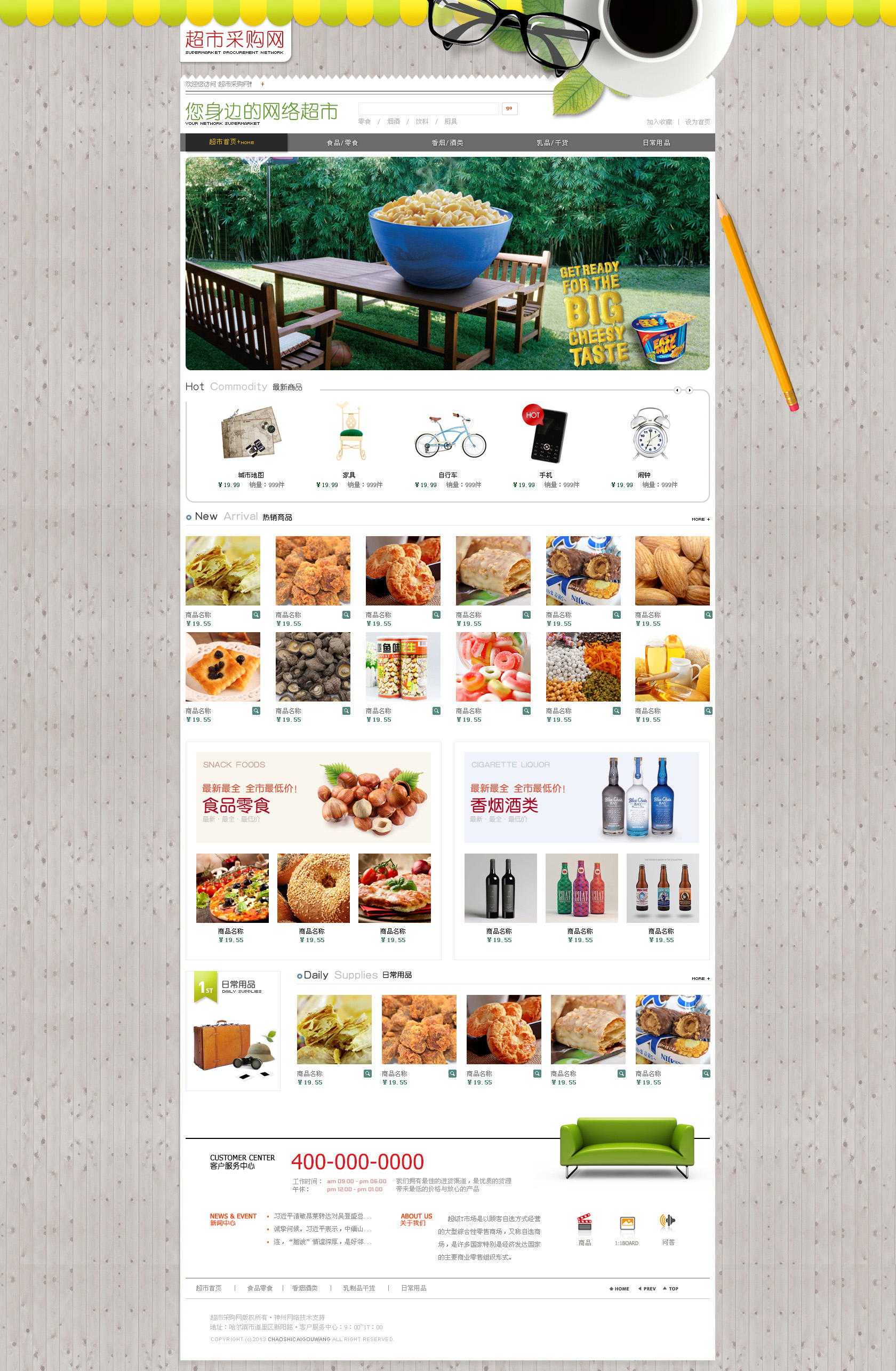Image resolution: width=896 pixels, height=1371 pixels.
Task: Tap the 问答 icon in the footer
Action: pos(668,1229)
